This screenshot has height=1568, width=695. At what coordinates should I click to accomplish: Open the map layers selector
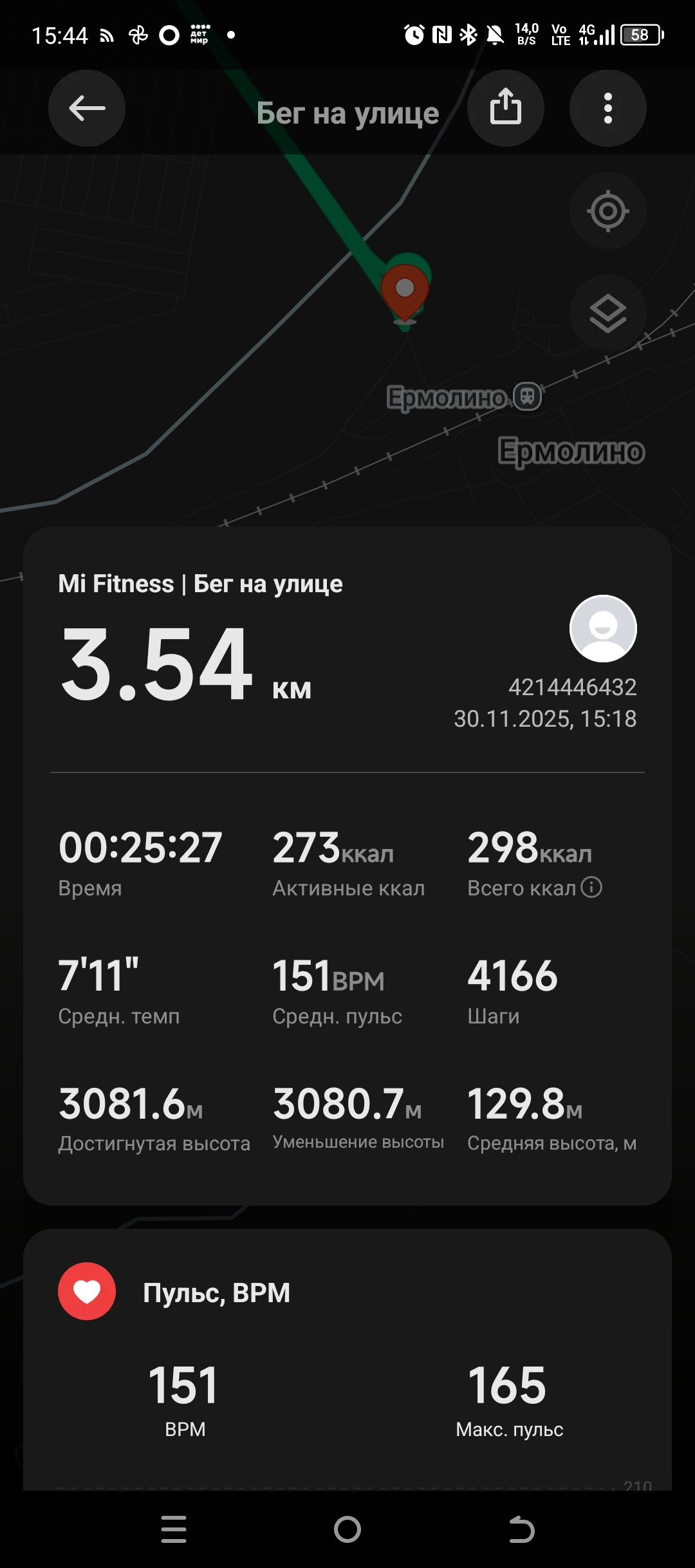pyautogui.click(x=608, y=313)
